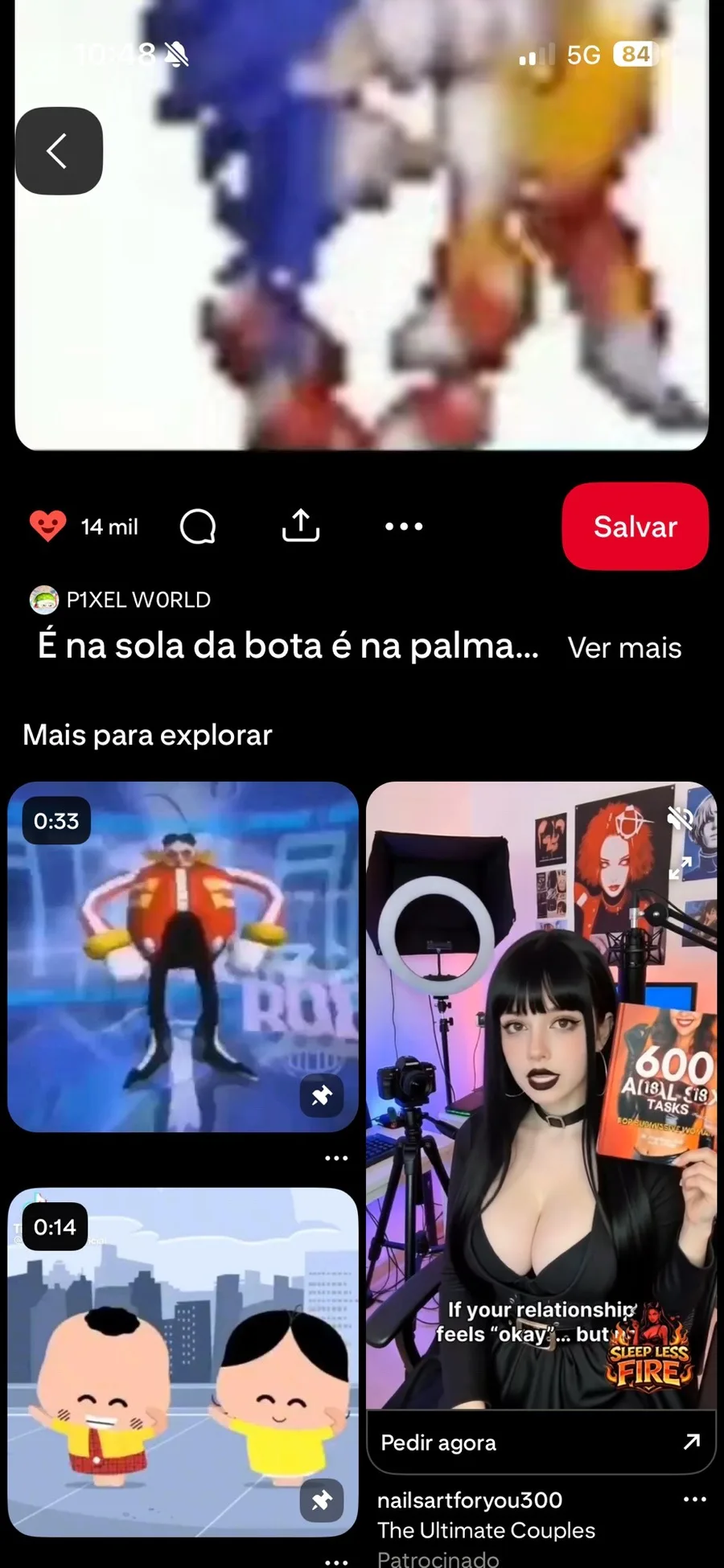Screen dimensions: 724x1568
Task: Tap the pin icon on the 0:33 video
Action: 322,1095
